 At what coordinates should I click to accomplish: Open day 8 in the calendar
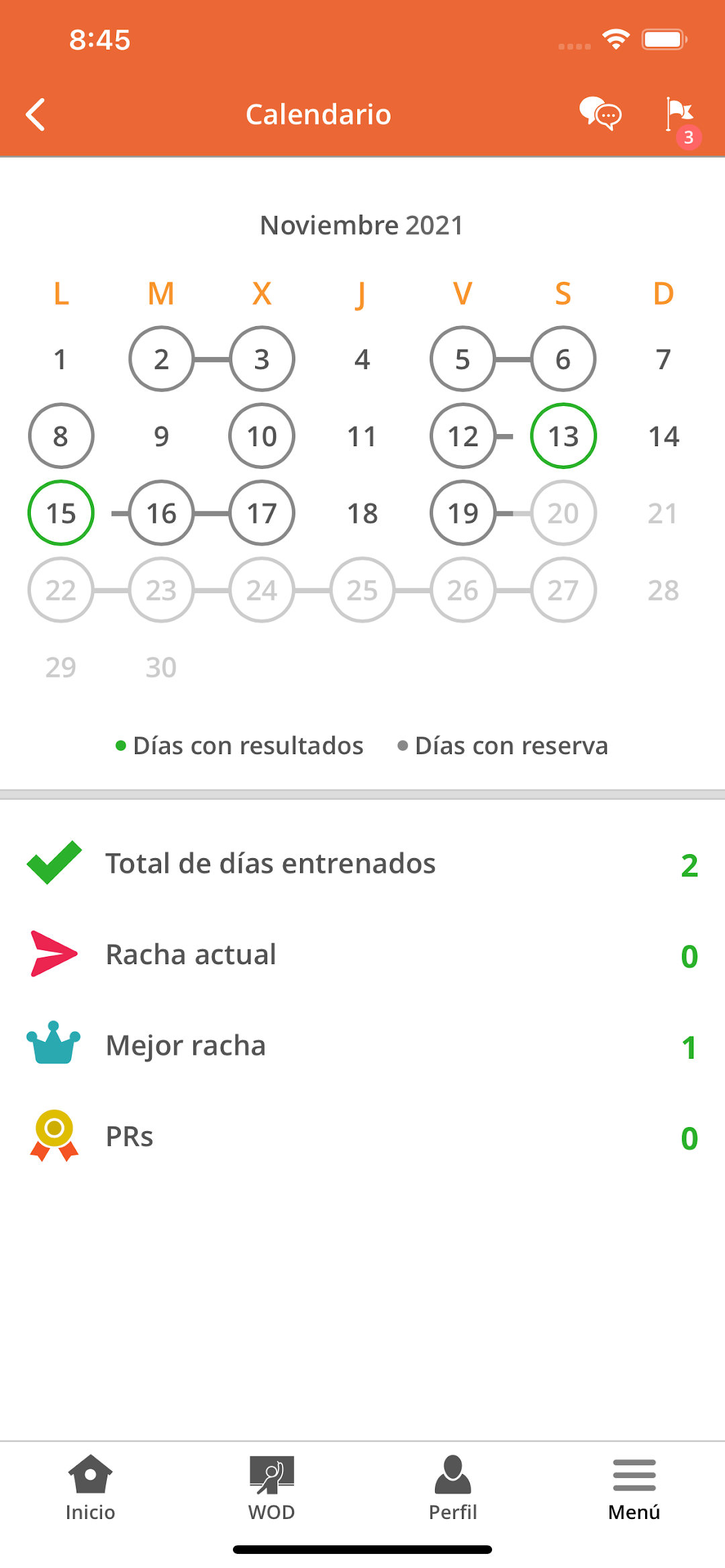click(x=61, y=436)
